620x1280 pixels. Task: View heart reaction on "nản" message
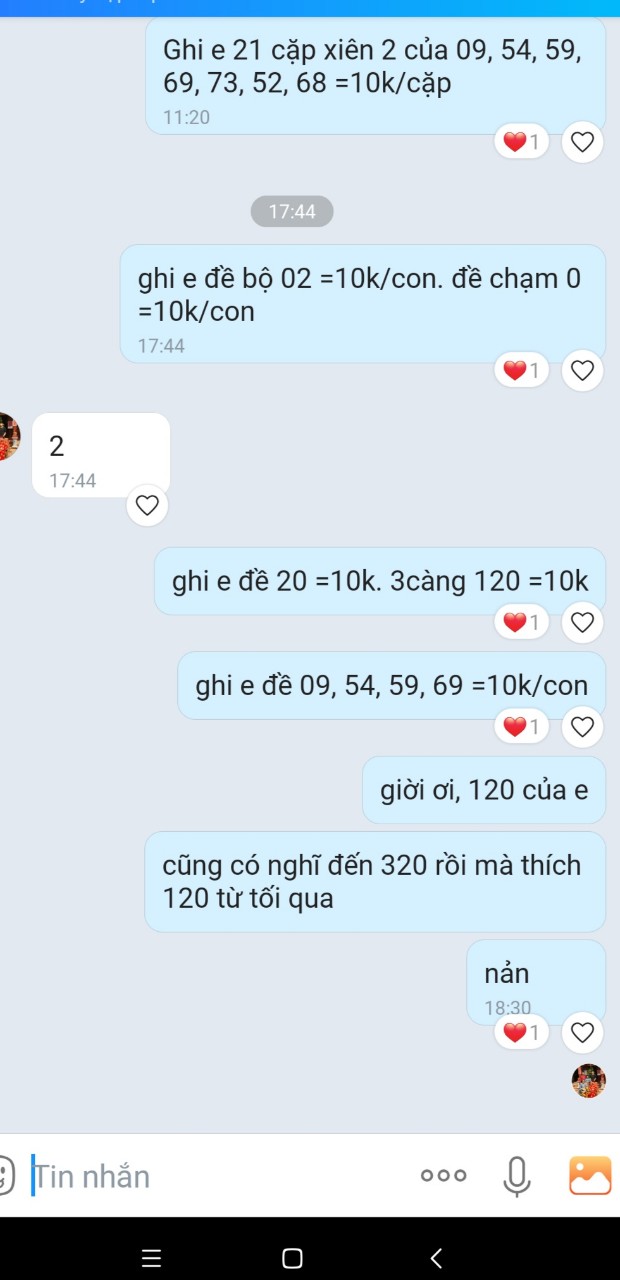[x=522, y=1032]
